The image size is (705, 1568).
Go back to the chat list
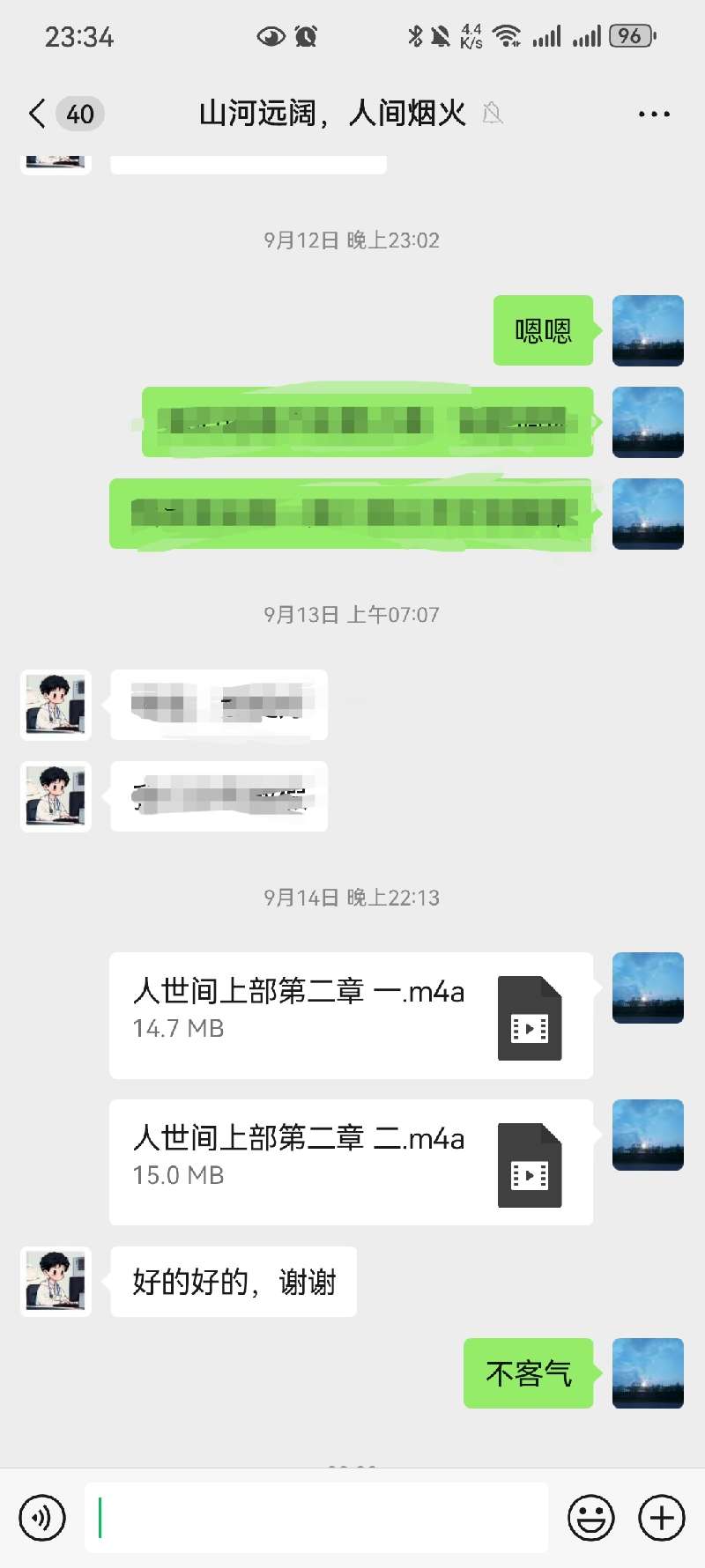(37, 114)
